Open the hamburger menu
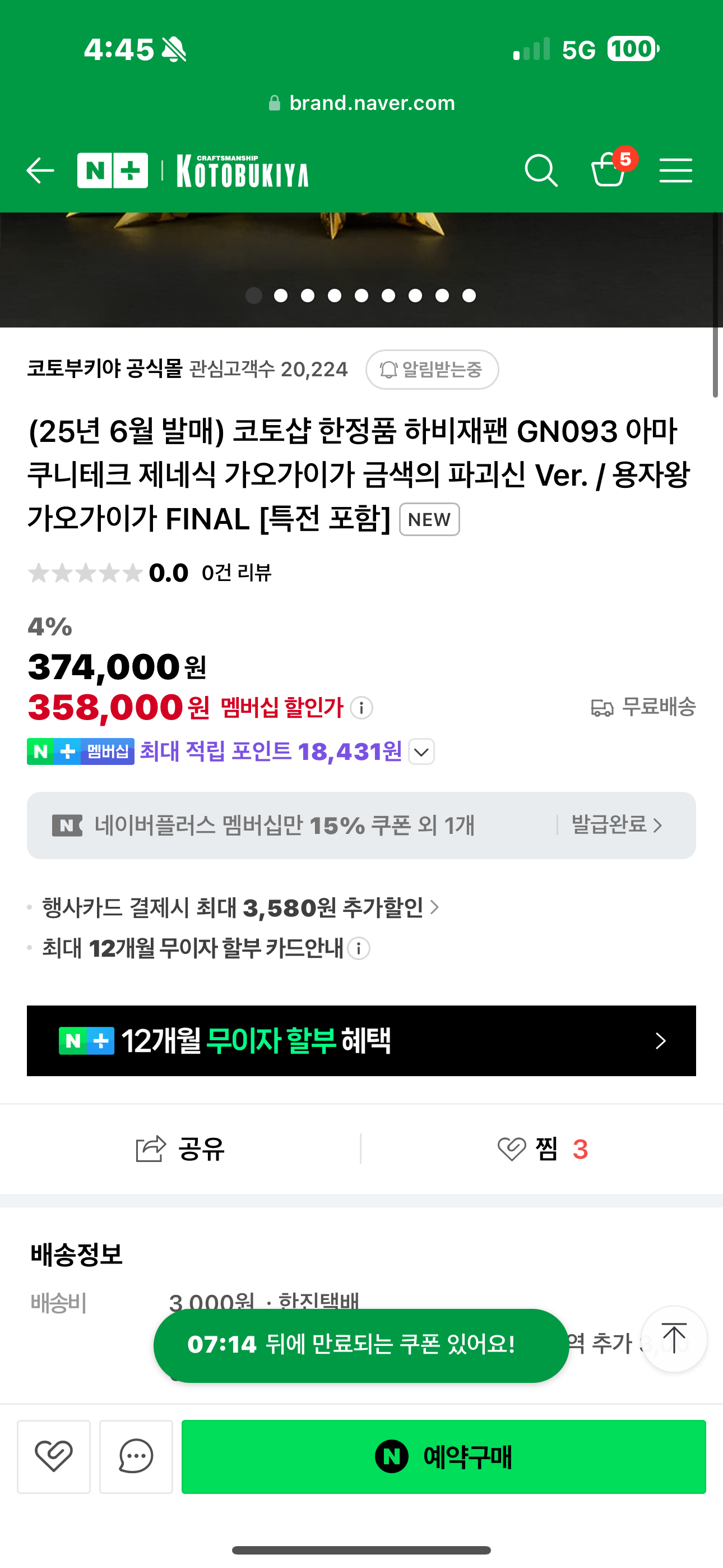The height and width of the screenshot is (1568, 723). pyautogui.click(x=675, y=170)
